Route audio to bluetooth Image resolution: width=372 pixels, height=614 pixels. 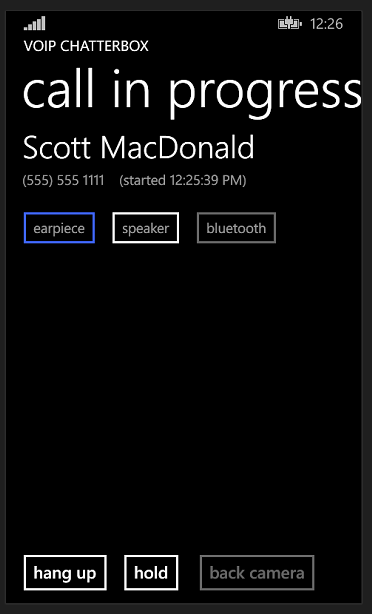click(x=236, y=228)
